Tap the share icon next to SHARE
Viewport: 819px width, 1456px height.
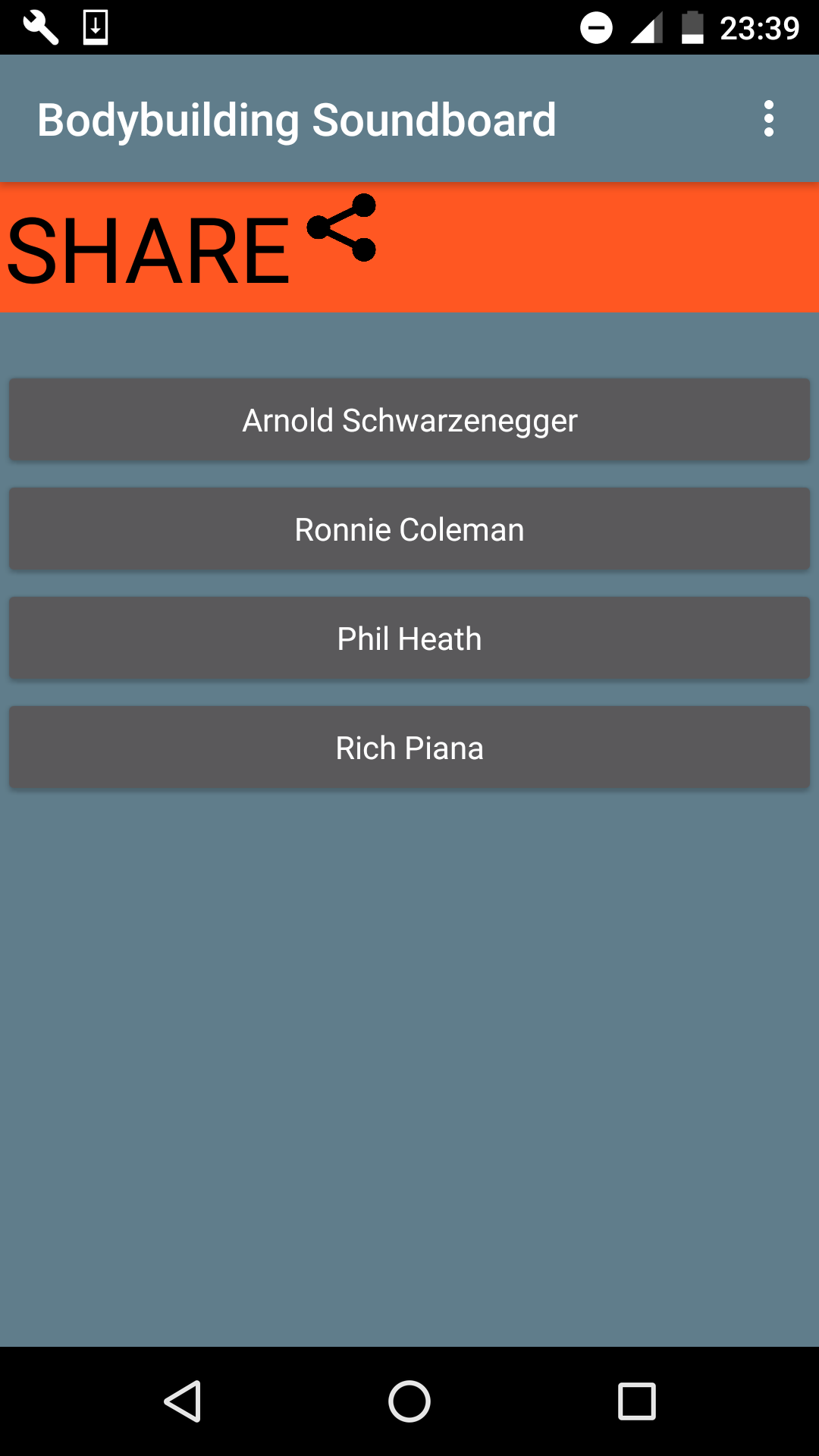(x=341, y=231)
